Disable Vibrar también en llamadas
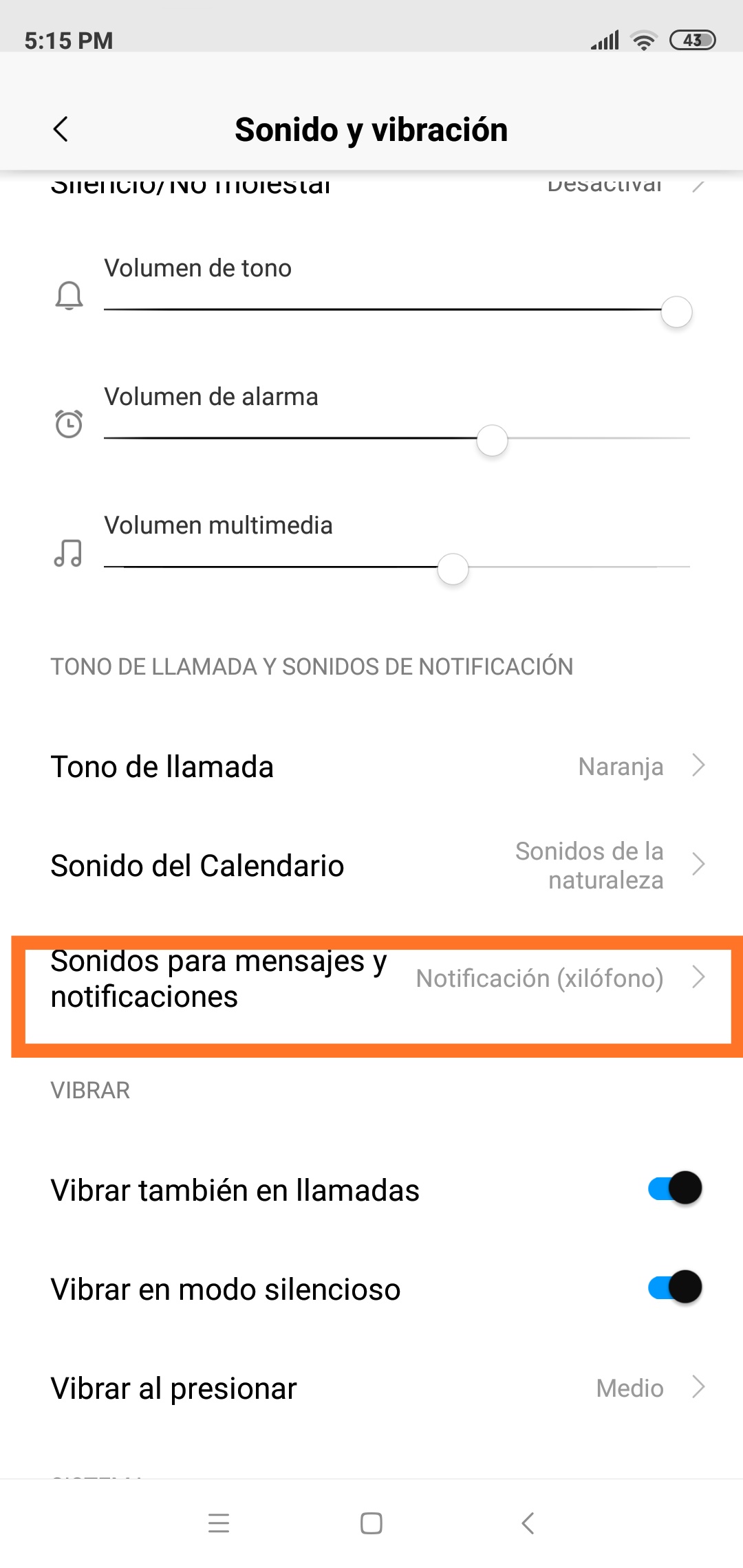743x1568 pixels. click(674, 1188)
